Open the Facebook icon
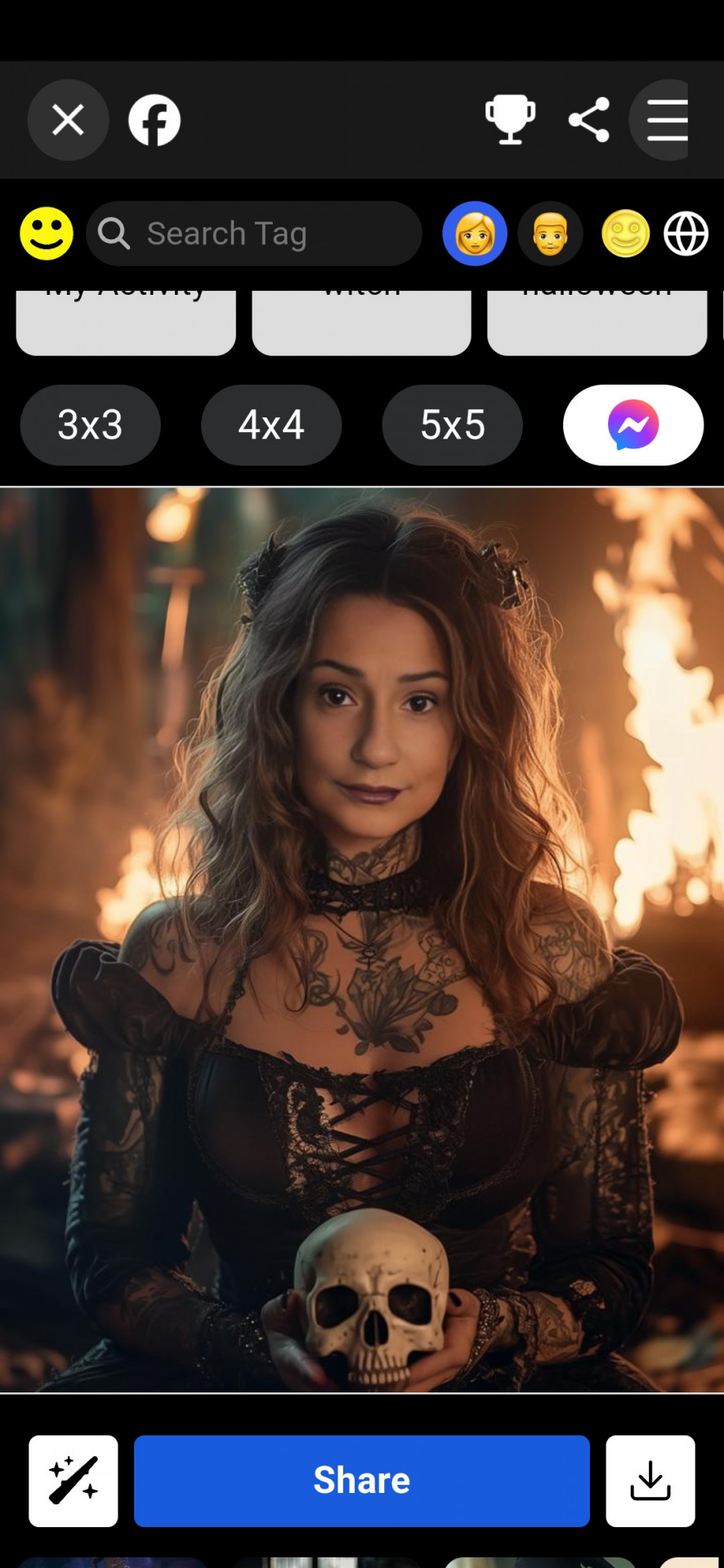 click(154, 120)
